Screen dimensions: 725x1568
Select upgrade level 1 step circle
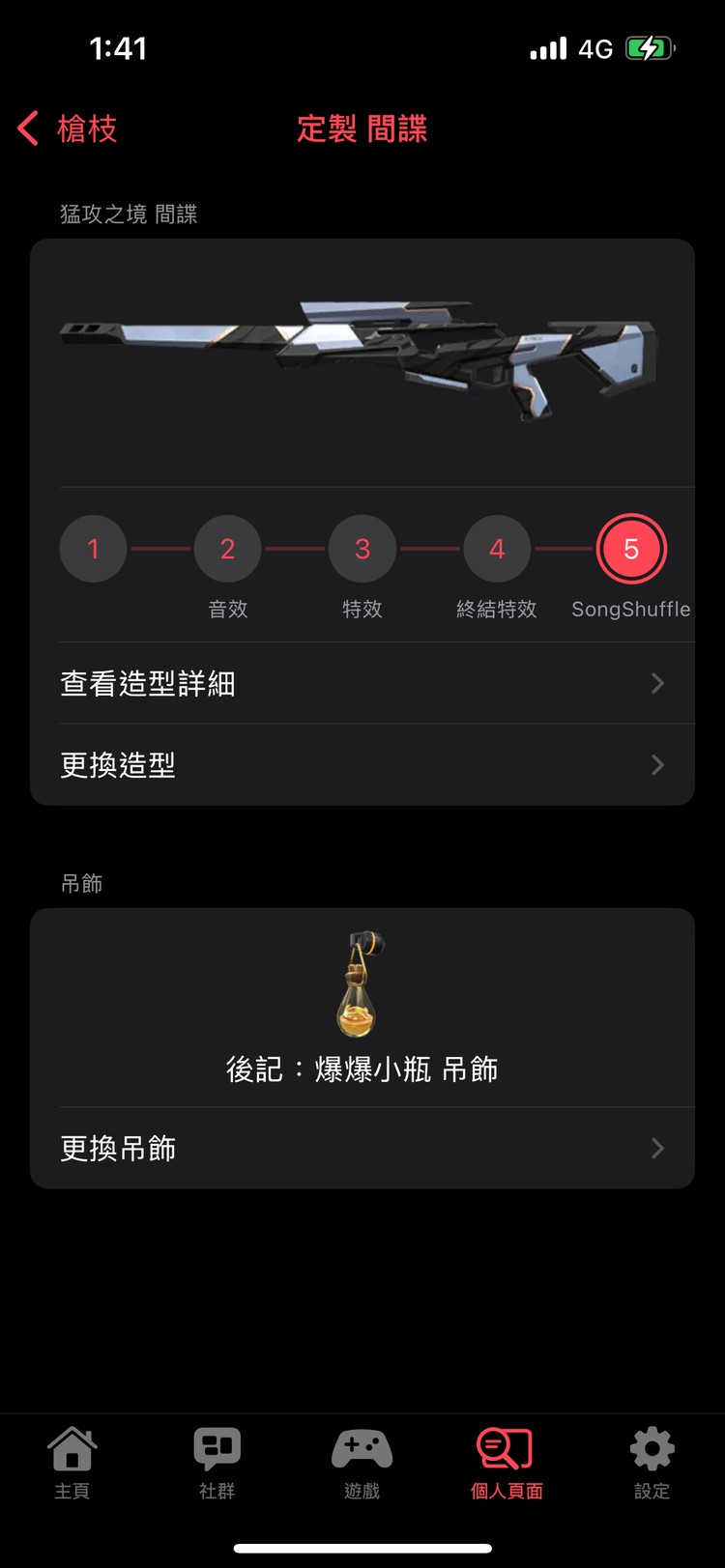[92, 549]
